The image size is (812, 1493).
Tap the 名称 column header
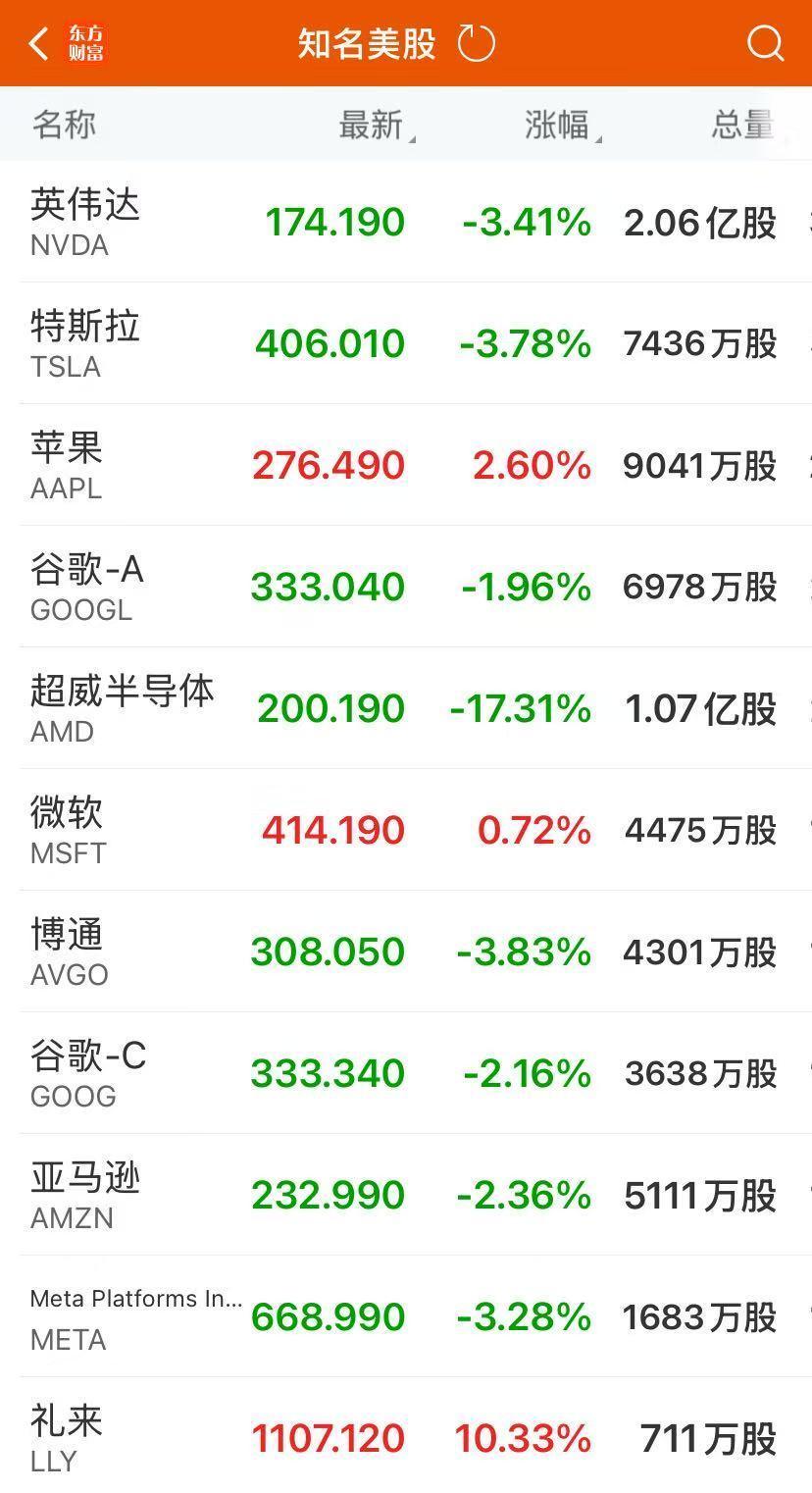tap(63, 124)
